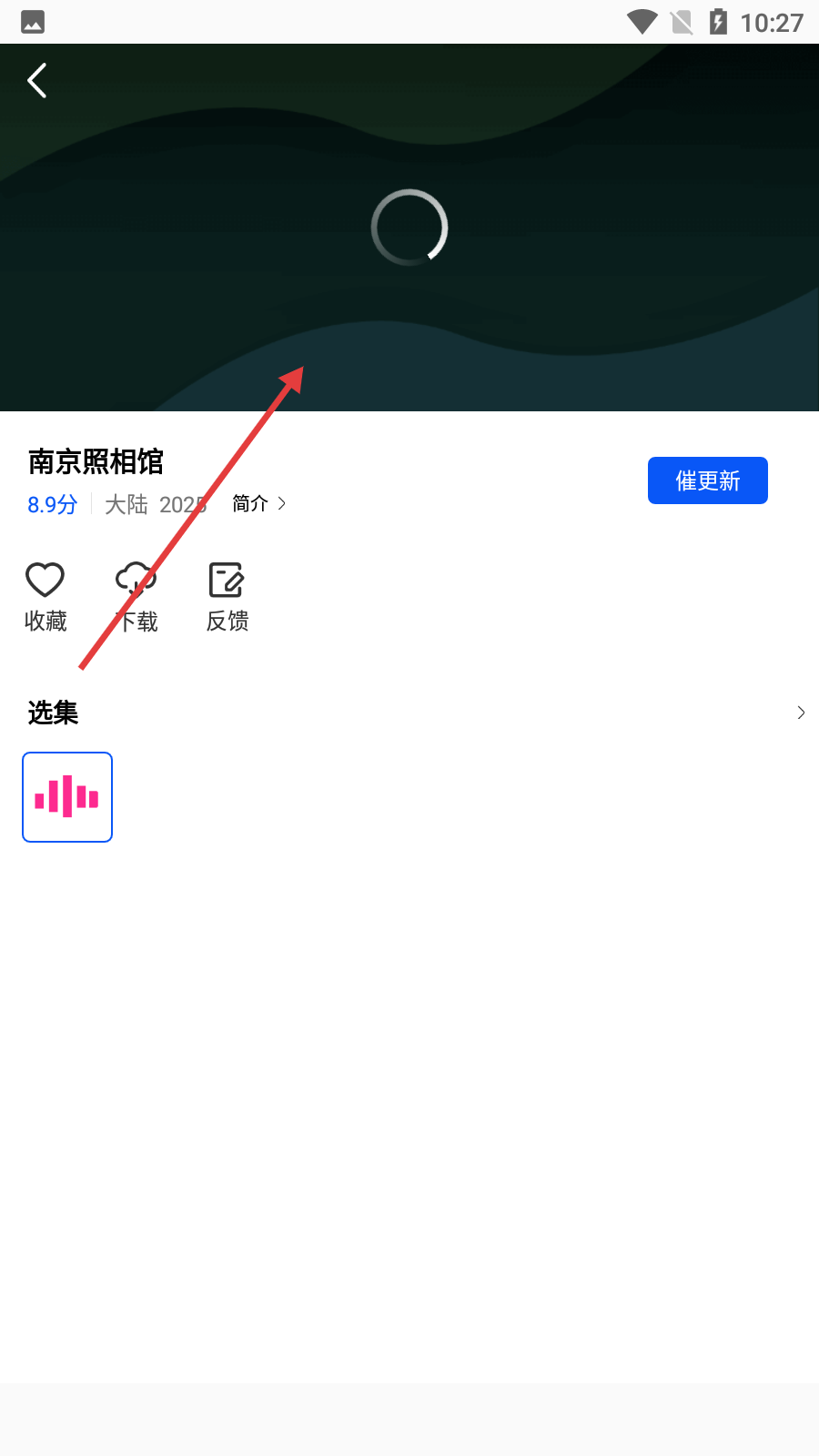Tap the 催更新 button
Viewport: 819px width, 1456px height.
point(707,480)
